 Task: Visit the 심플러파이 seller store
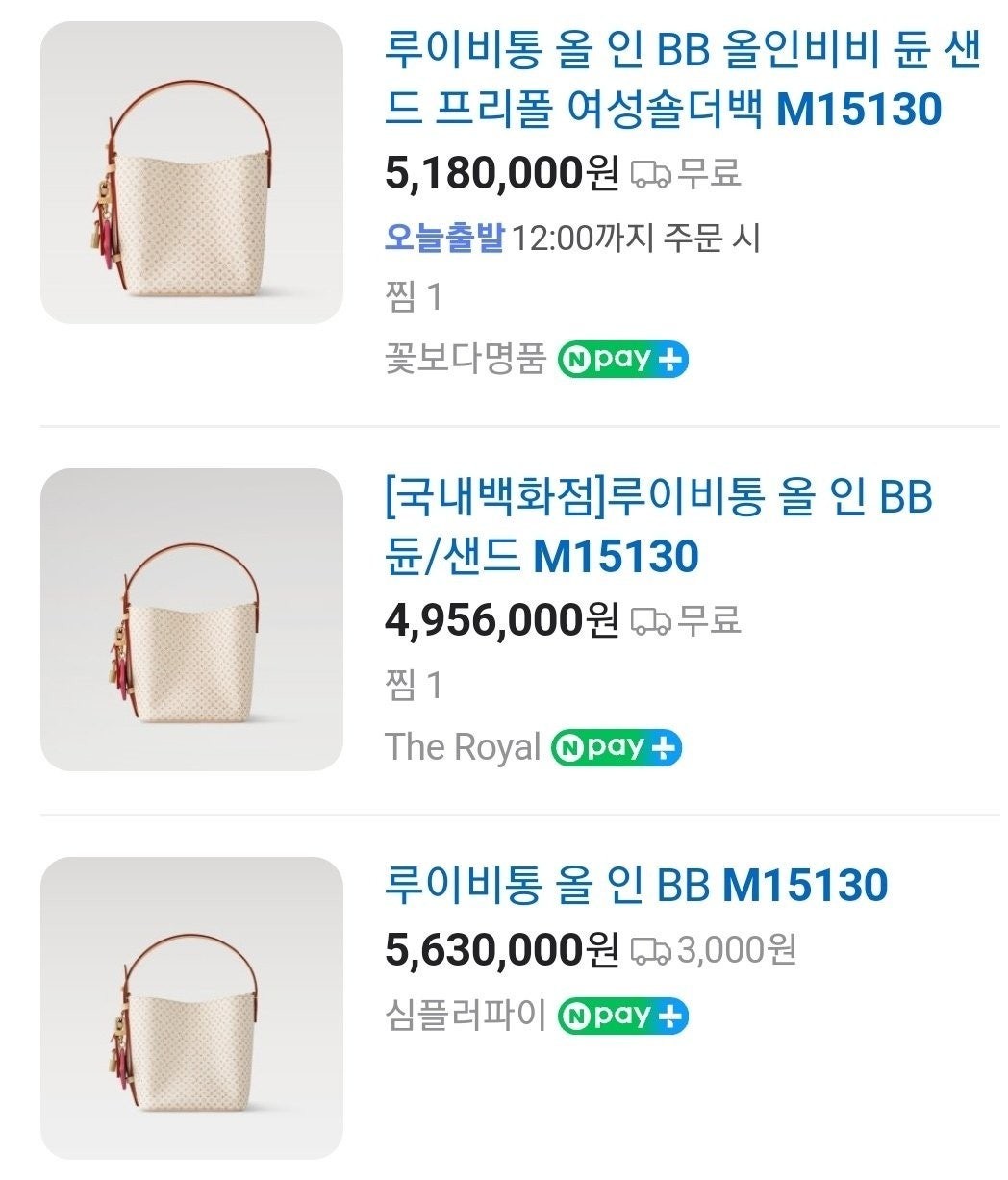465,1015
